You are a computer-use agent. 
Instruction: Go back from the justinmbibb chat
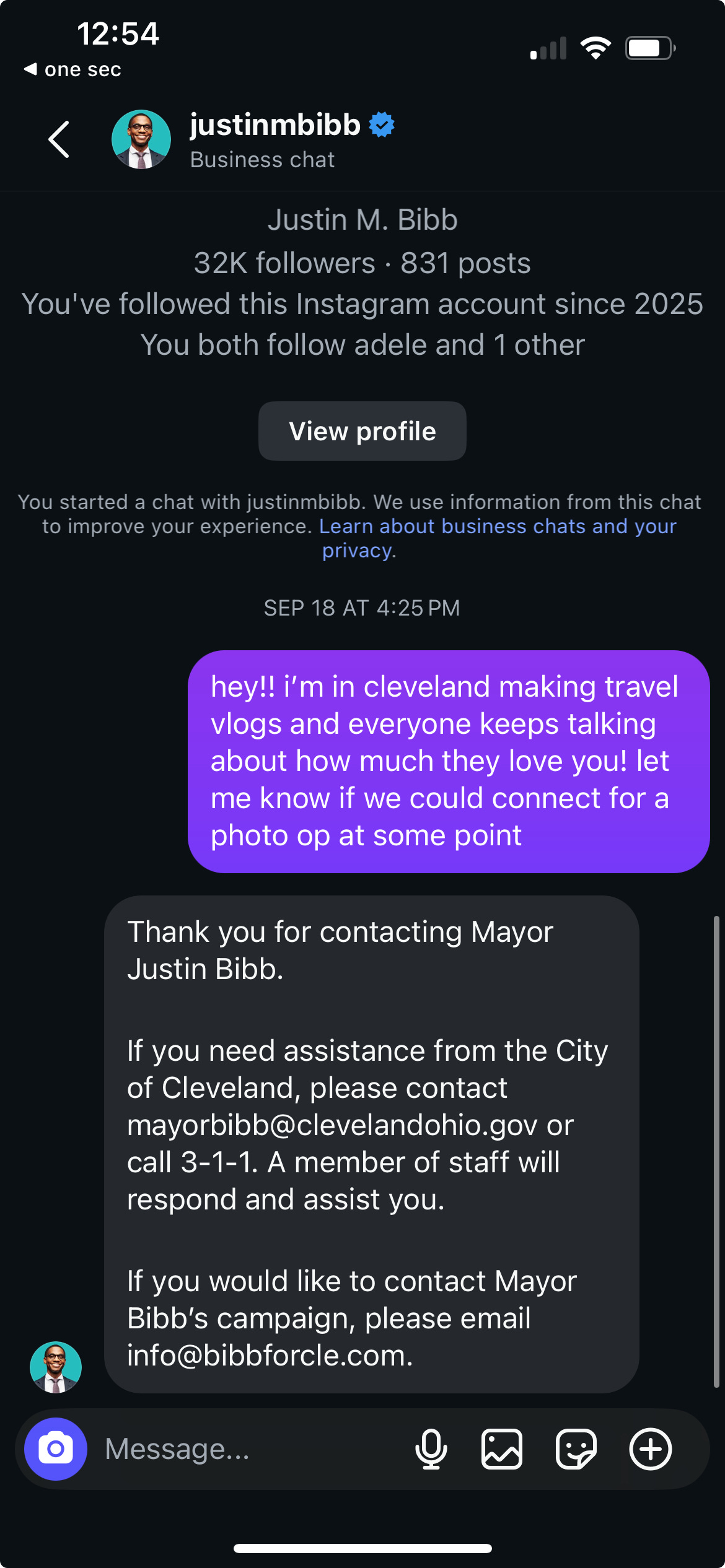point(59,139)
